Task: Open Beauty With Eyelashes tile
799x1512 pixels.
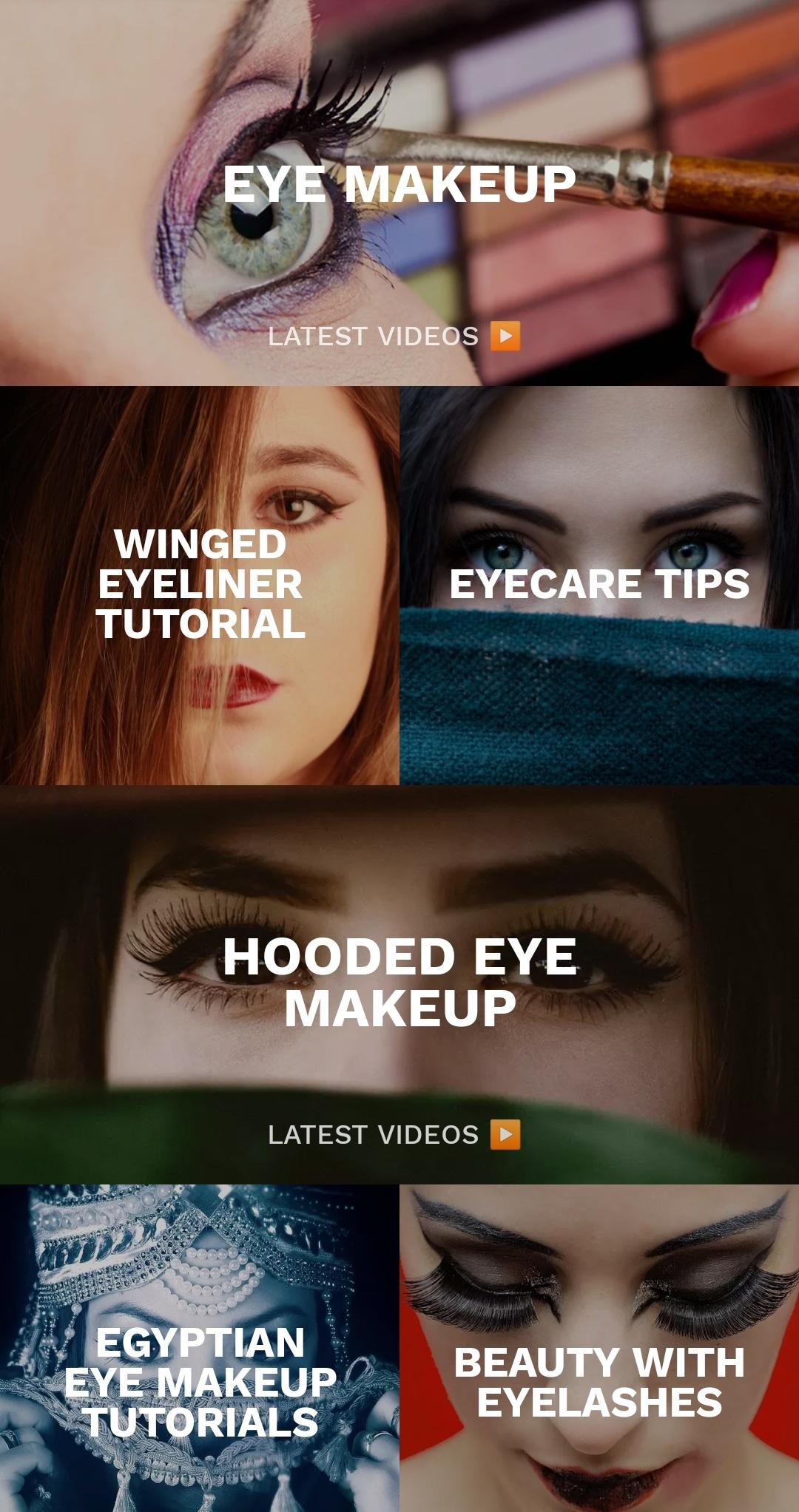Action: pyautogui.click(x=599, y=1383)
